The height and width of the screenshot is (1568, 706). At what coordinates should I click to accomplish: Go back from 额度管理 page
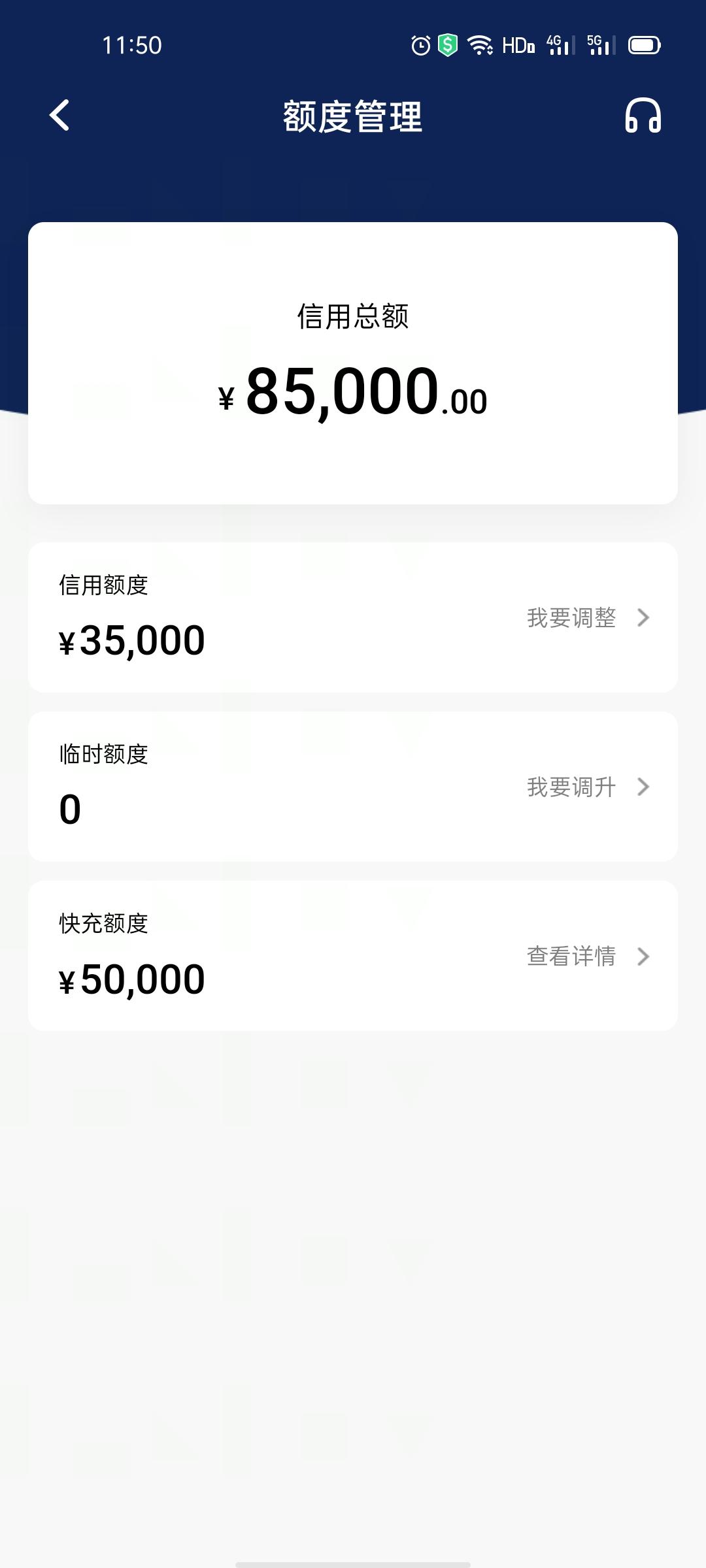click(59, 116)
